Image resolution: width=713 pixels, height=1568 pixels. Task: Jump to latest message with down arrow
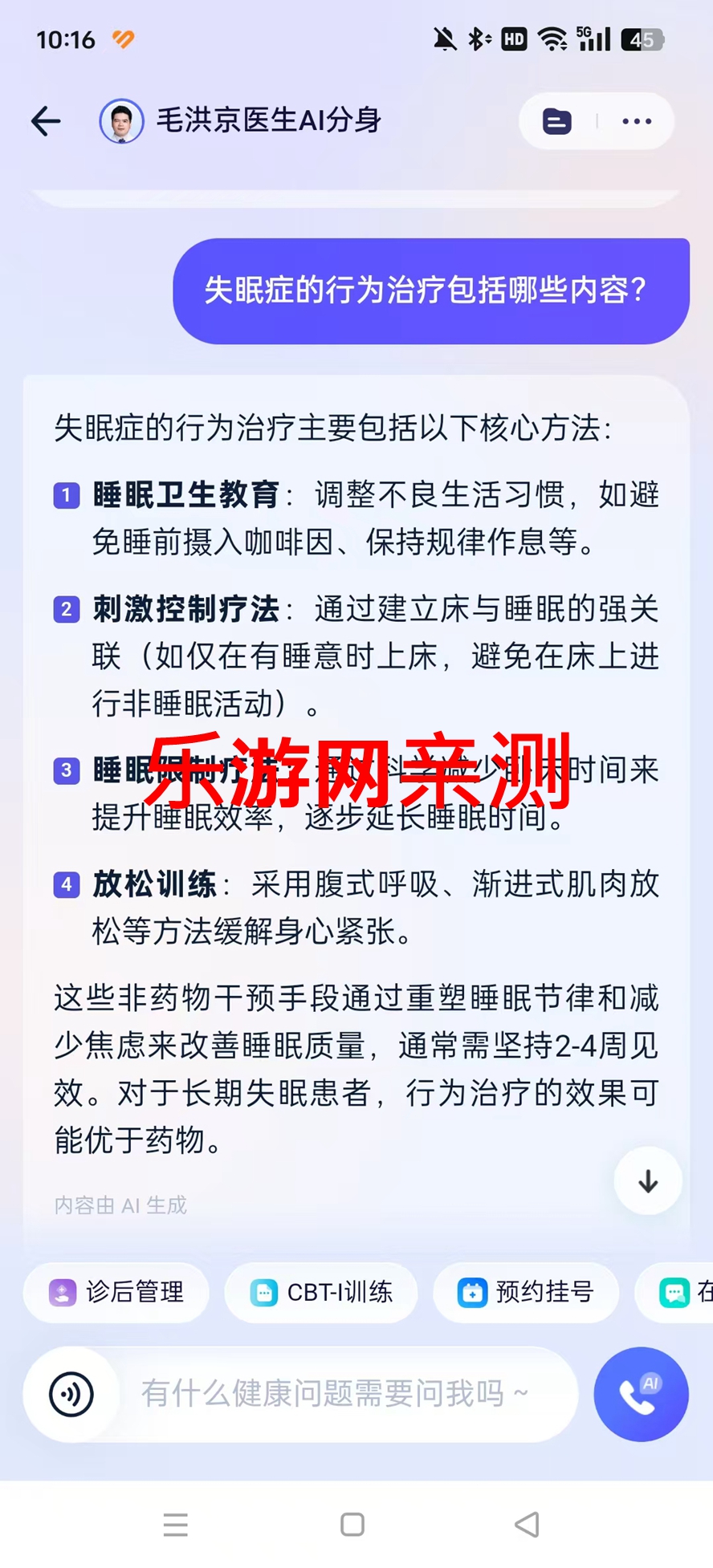tap(648, 1180)
